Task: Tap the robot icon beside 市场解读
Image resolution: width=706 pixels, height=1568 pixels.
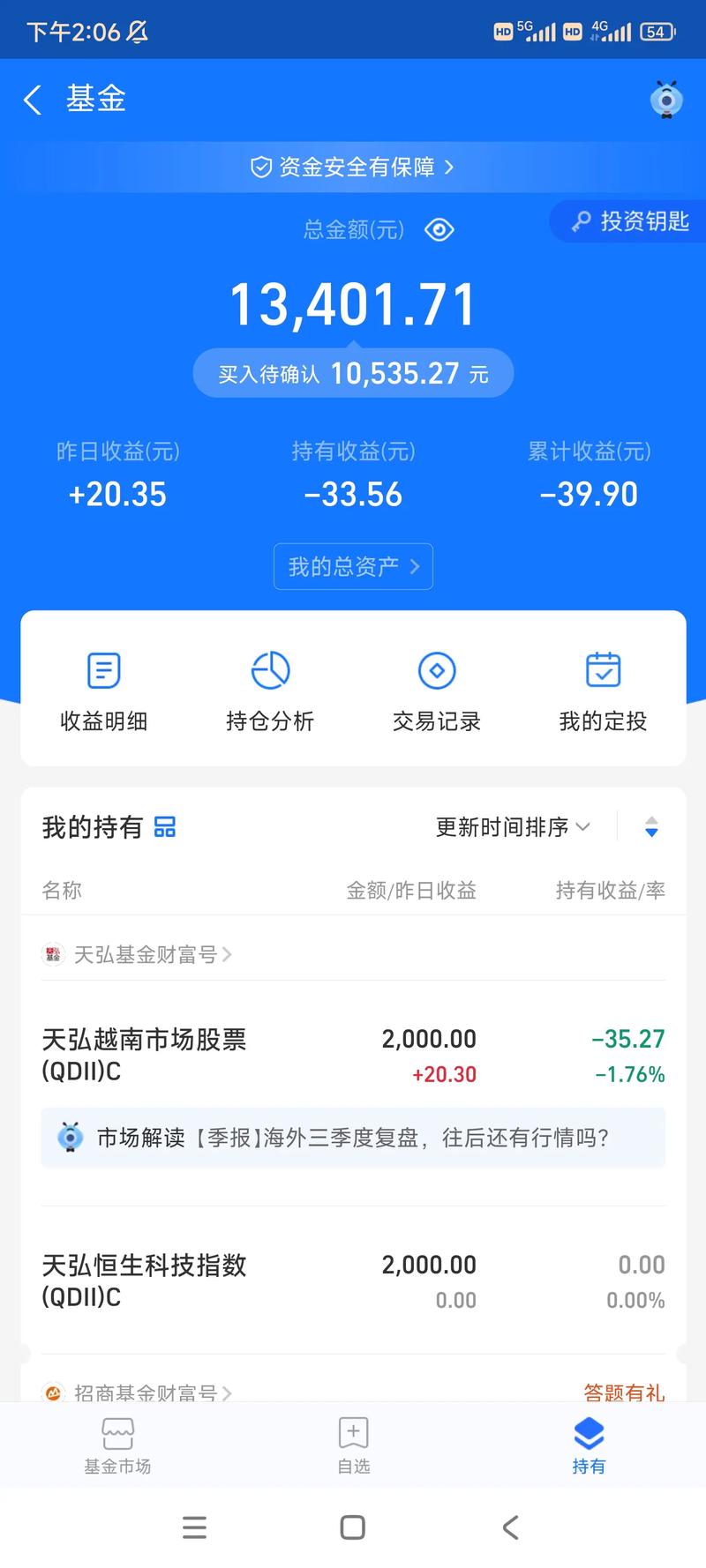Action: [71, 1138]
